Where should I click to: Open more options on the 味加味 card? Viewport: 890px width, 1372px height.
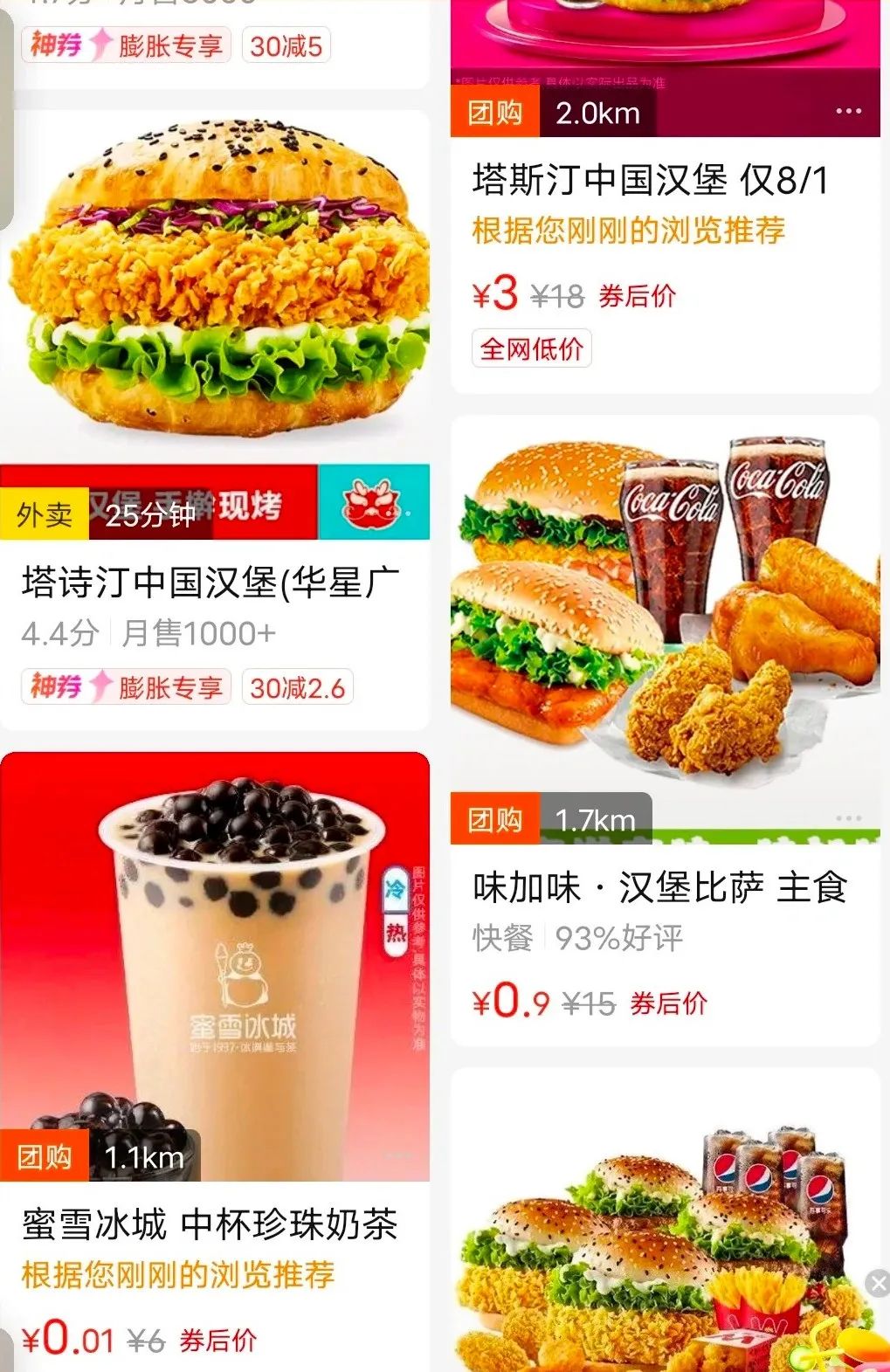[848, 818]
